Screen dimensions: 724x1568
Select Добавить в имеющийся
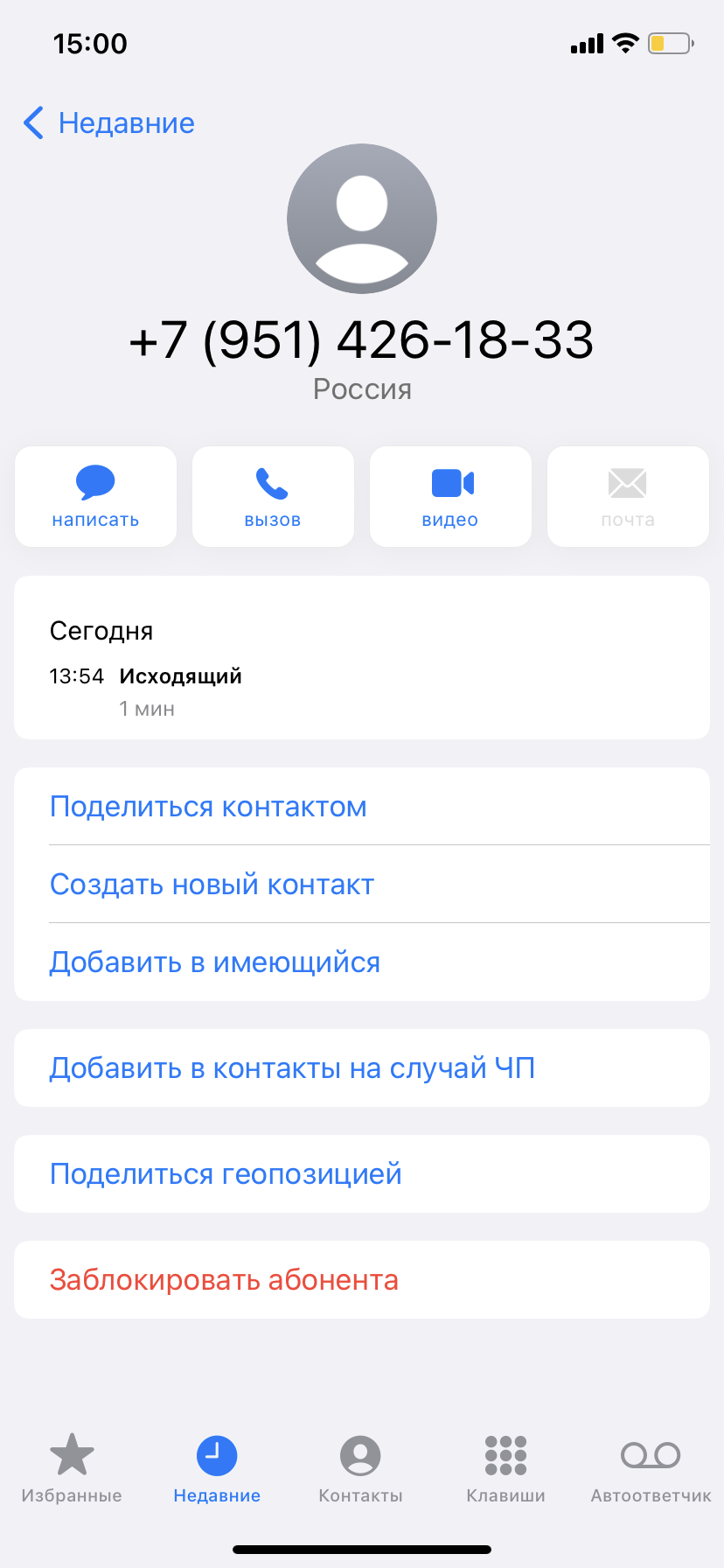(x=215, y=962)
